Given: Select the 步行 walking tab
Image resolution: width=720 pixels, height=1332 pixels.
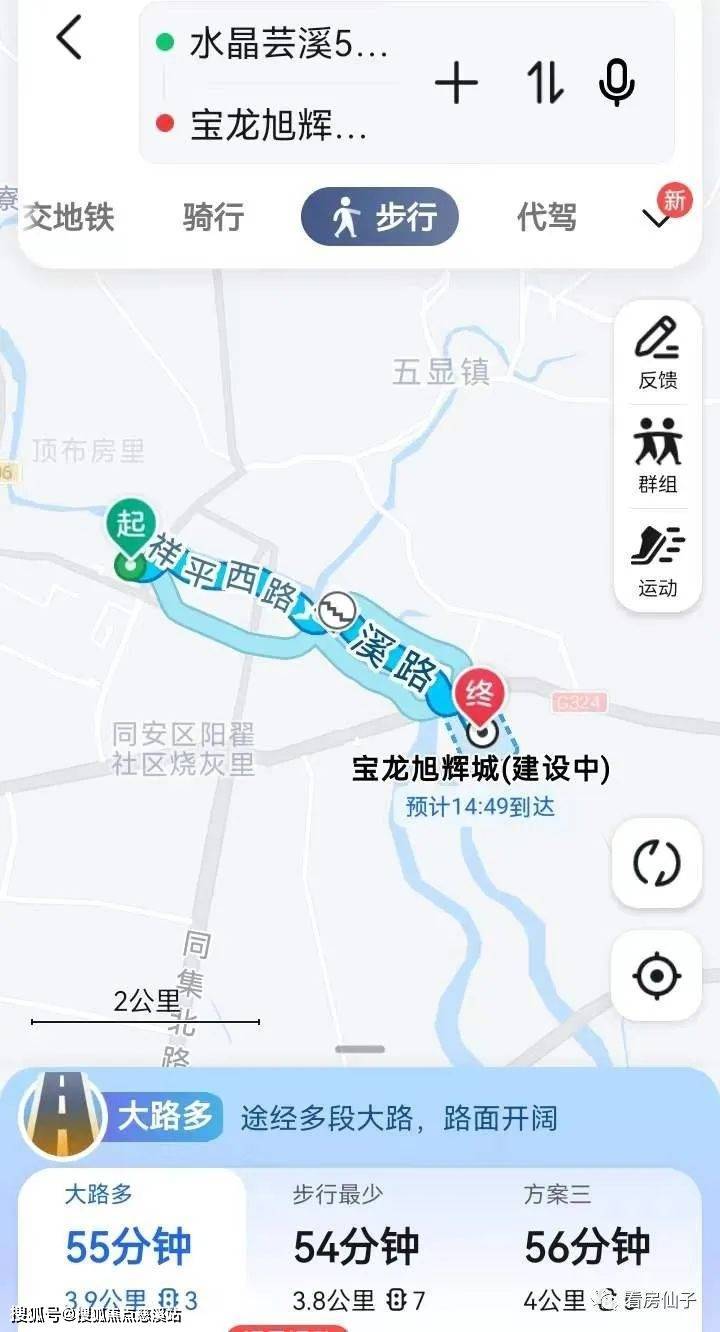Looking at the screenshot, I should click(380, 217).
